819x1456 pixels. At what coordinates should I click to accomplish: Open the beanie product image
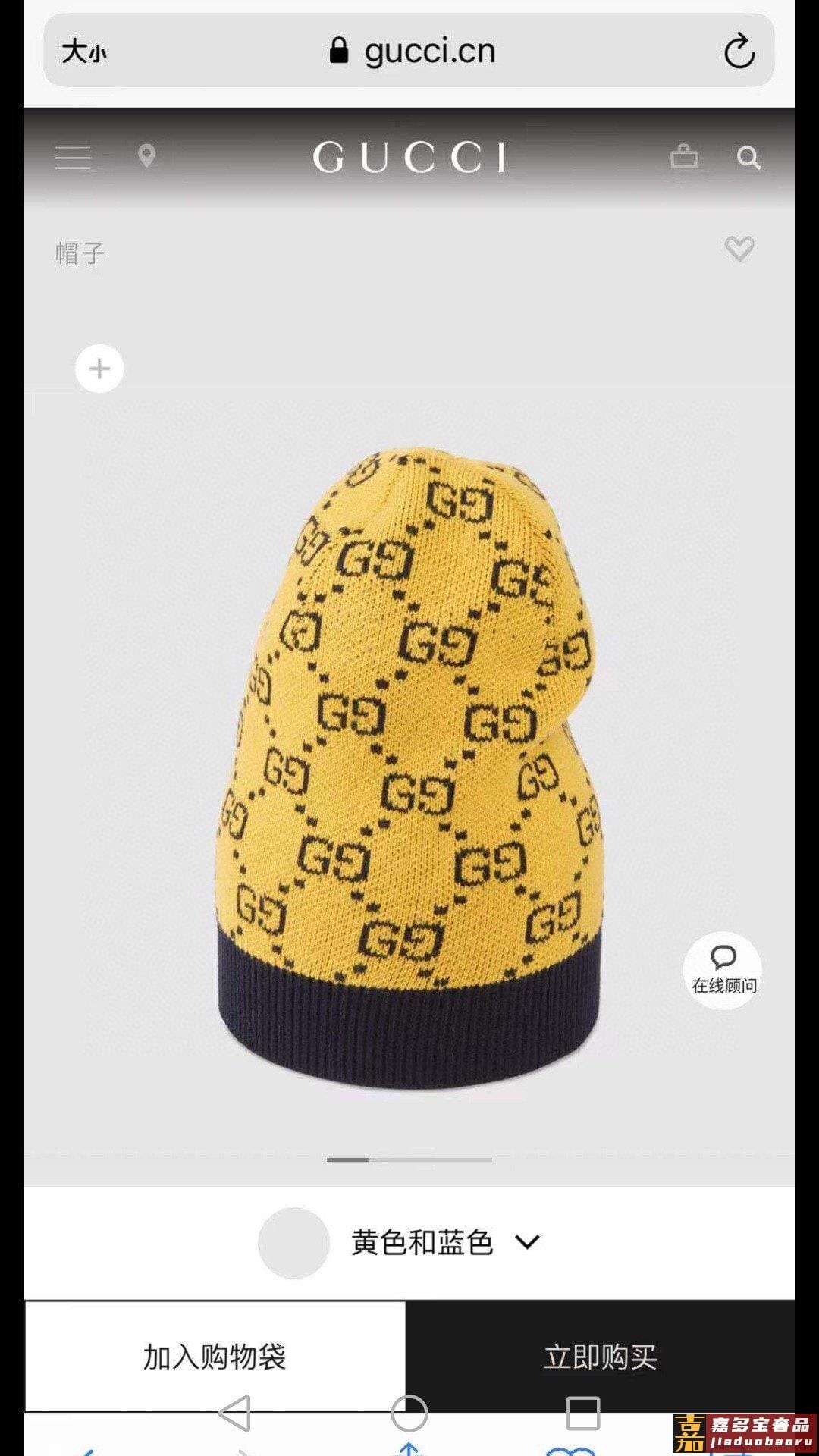[409, 766]
